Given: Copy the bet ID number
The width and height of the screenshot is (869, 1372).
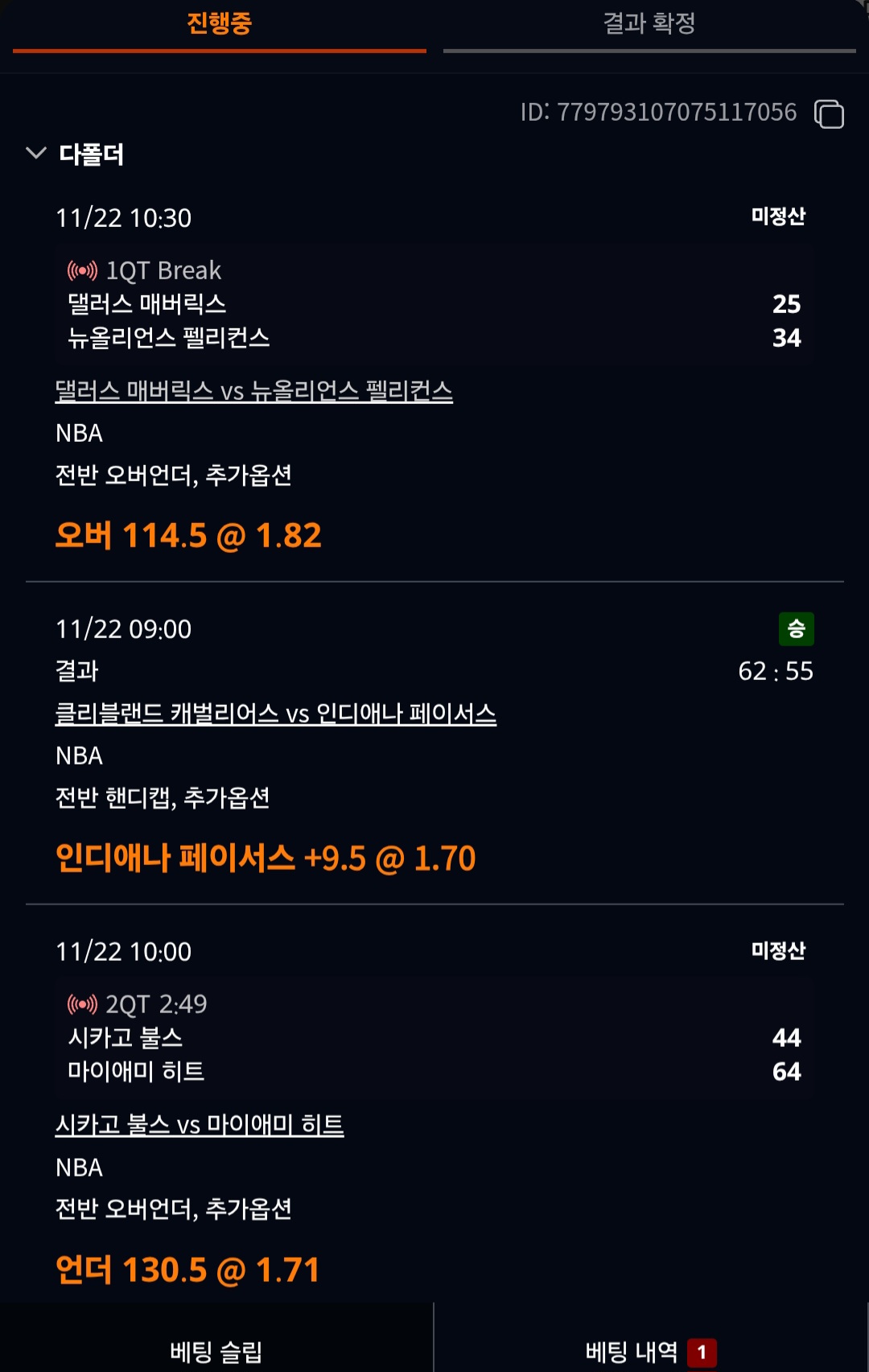Looking at the screenshot, I should 829,113.
